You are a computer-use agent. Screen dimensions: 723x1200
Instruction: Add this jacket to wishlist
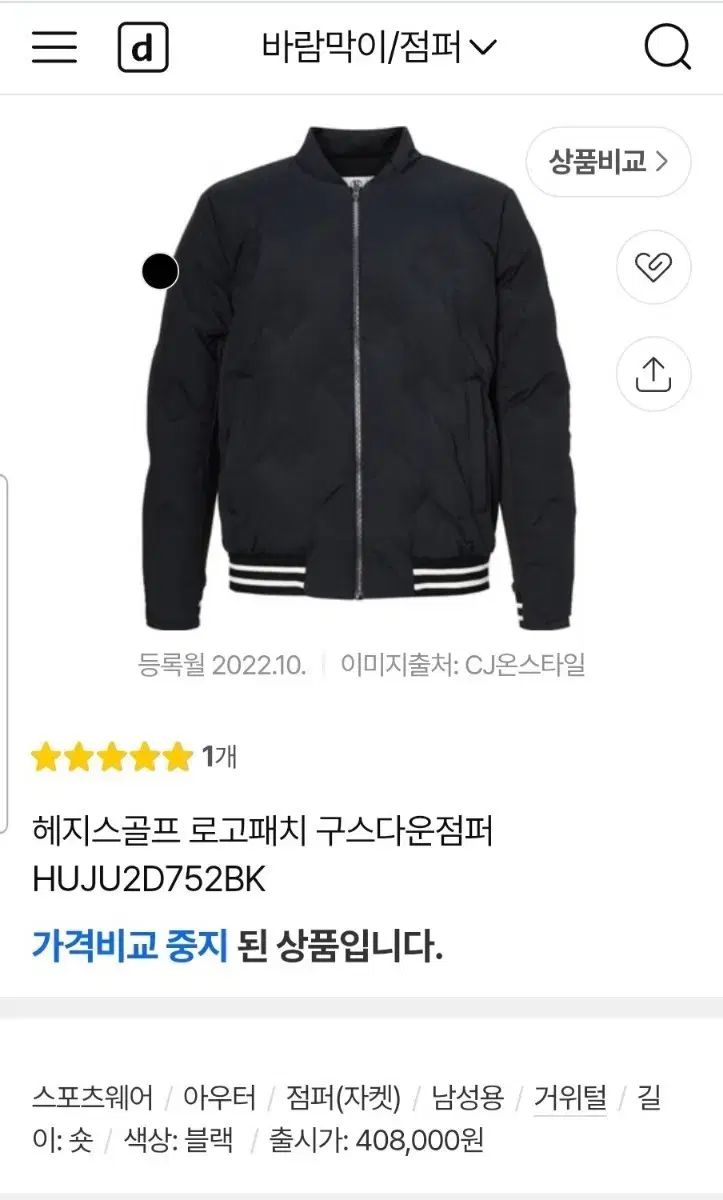[653, 267]
